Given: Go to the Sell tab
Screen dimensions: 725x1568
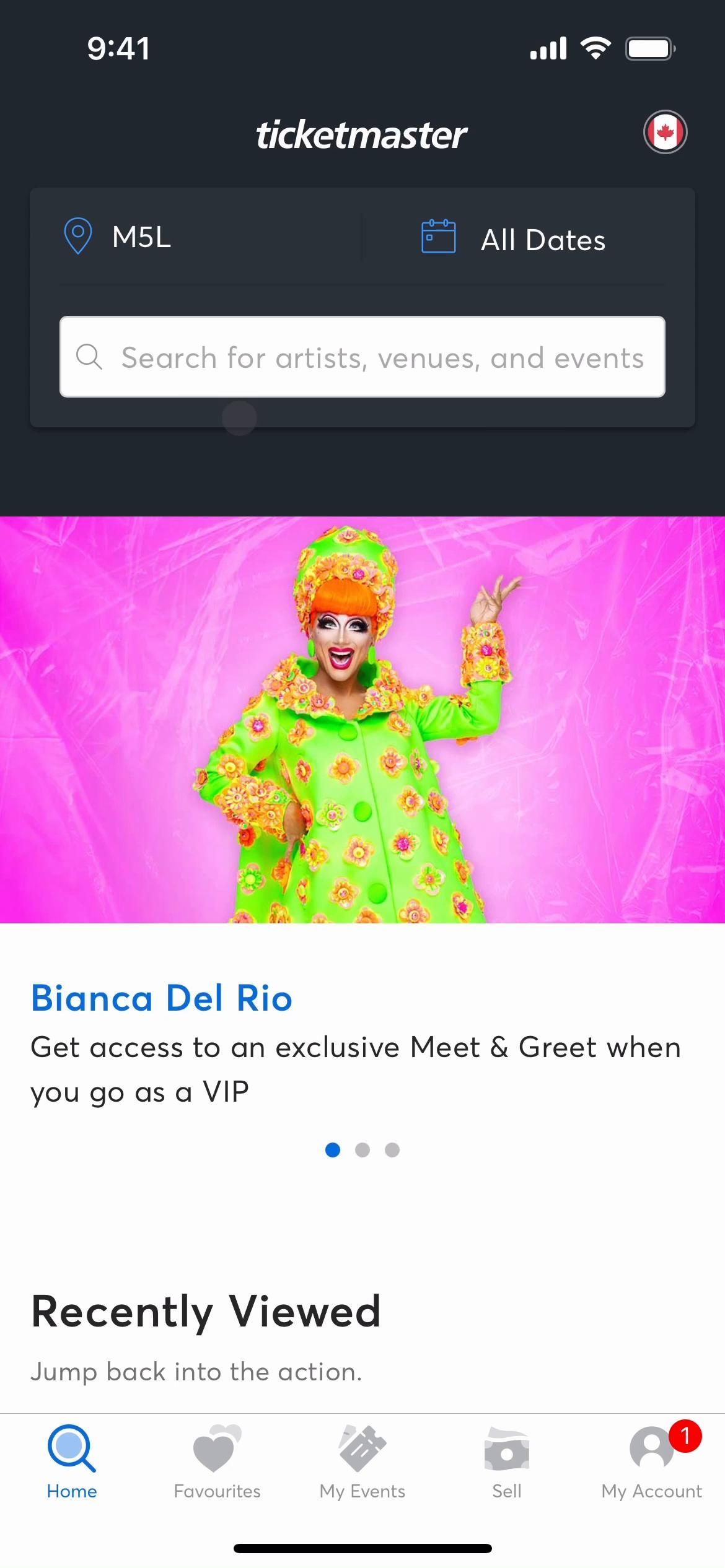Looking at the screenshot, I should tap(507, 1463).
